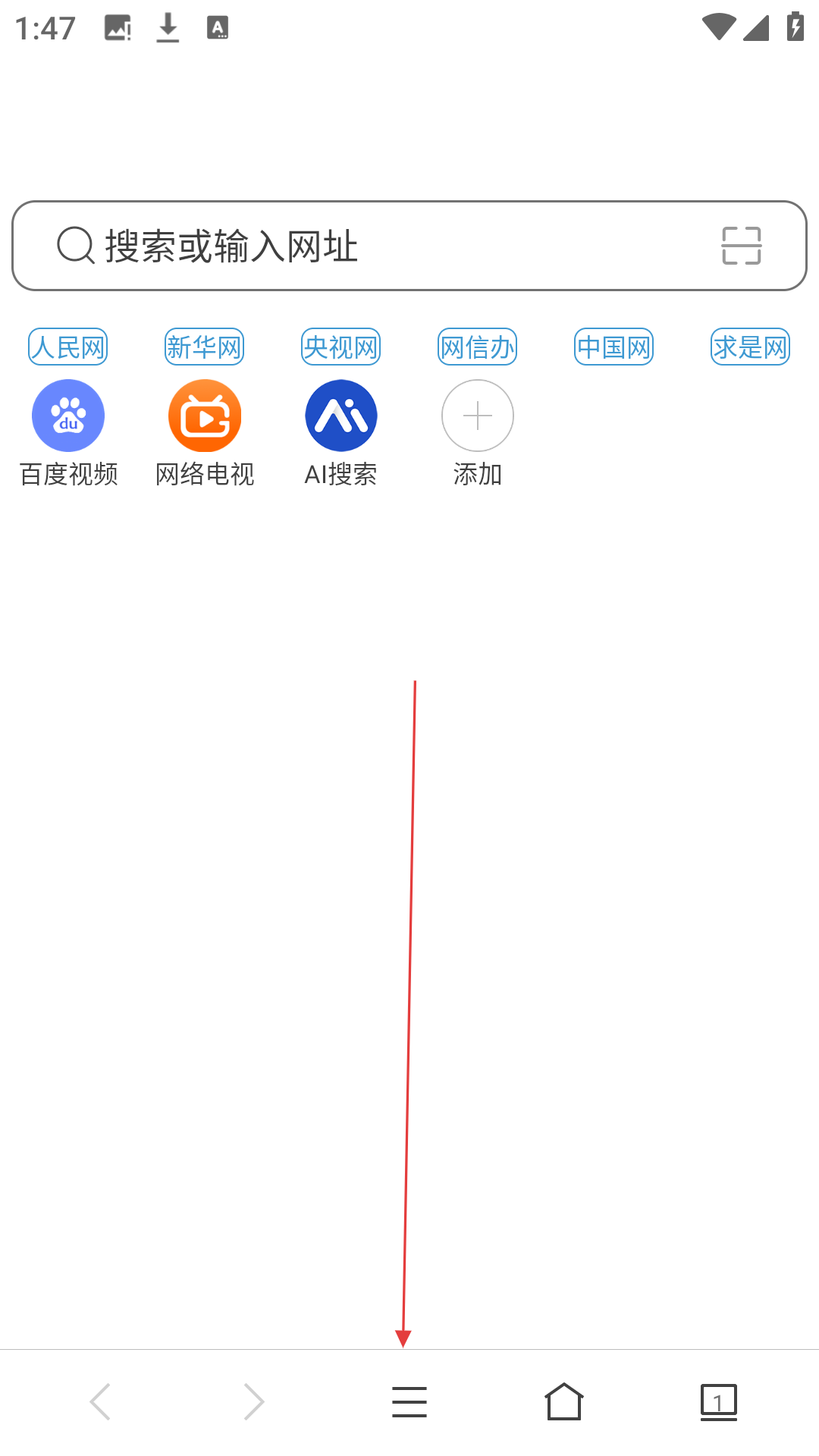
Task: Open AI搜索 shortcut
Action: [341, 416]
